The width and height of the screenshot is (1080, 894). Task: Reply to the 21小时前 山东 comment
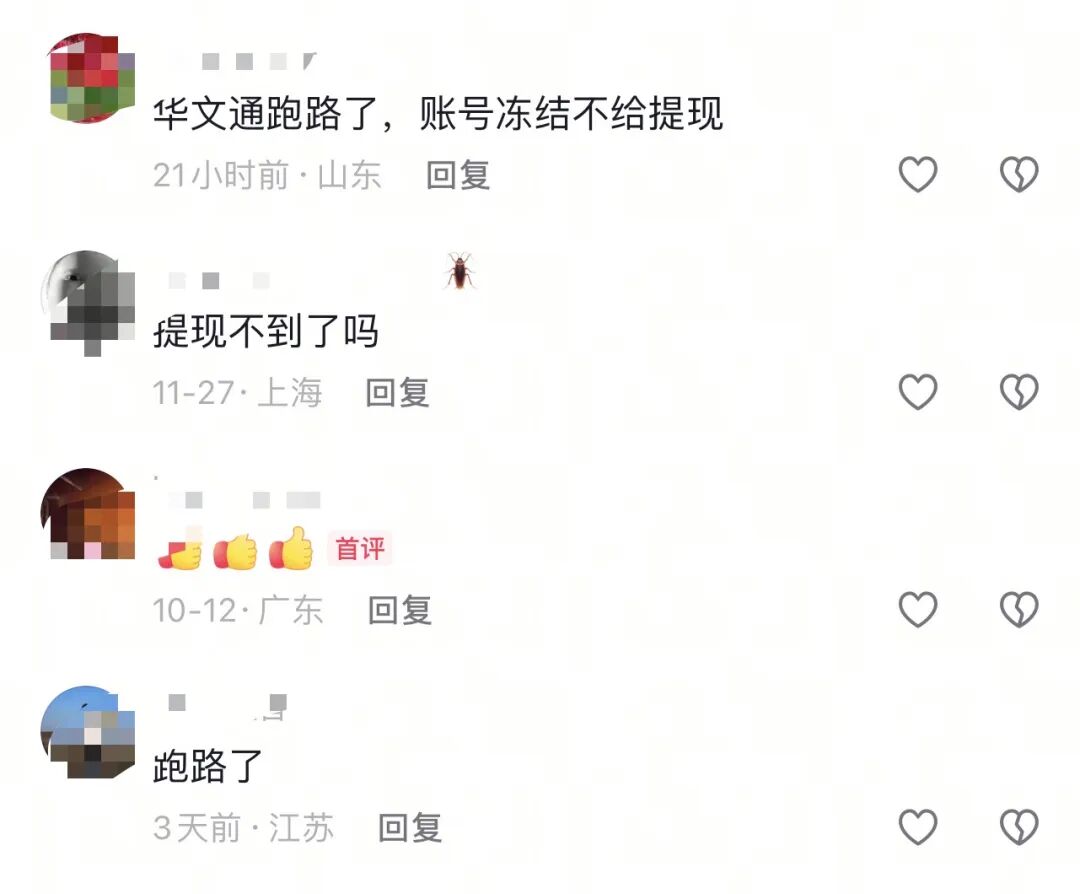[458, 175]
